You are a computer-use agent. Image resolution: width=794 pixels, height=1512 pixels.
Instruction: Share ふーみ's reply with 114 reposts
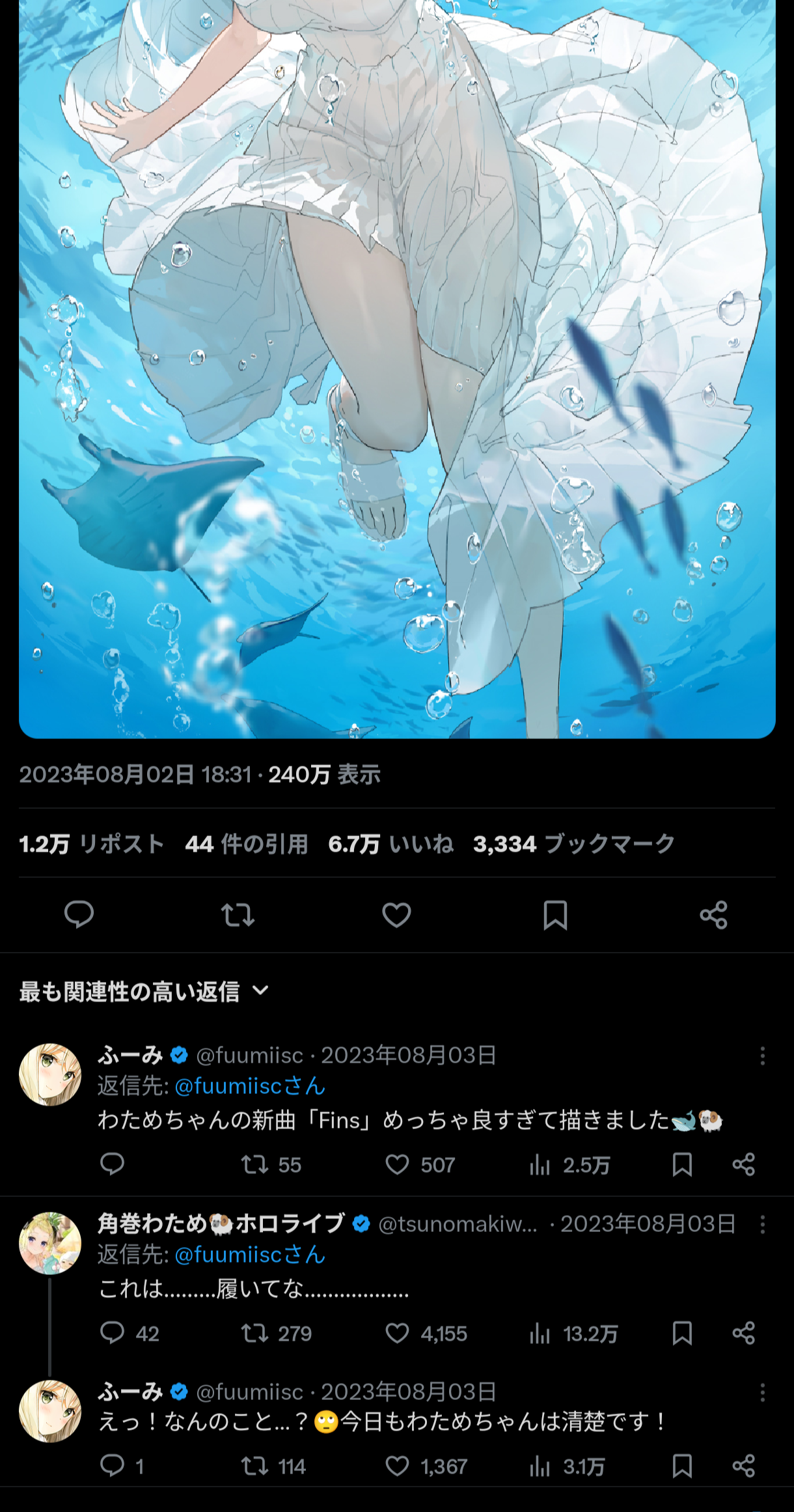click(743, 1466)
